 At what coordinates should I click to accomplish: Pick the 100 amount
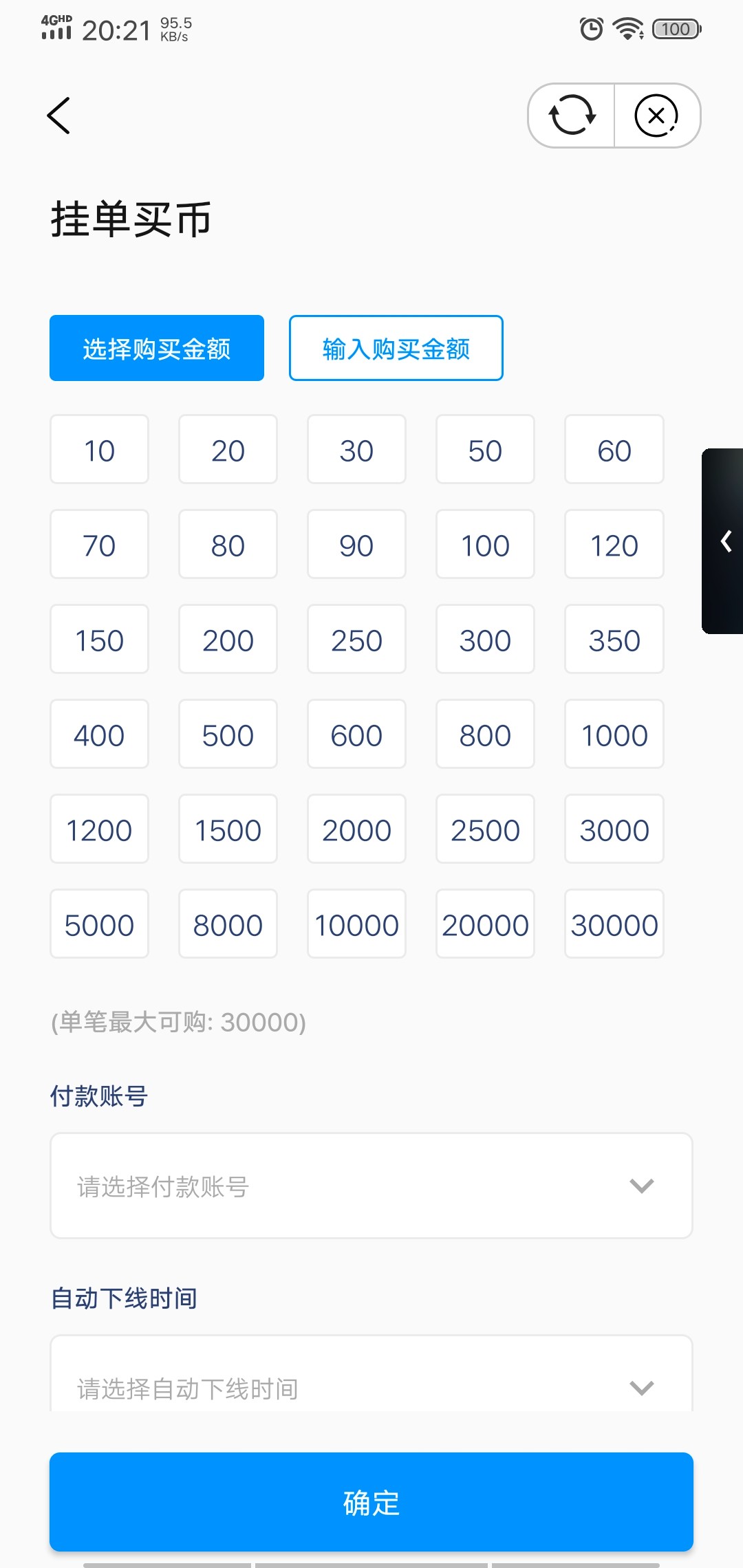[x=485, y=545]
